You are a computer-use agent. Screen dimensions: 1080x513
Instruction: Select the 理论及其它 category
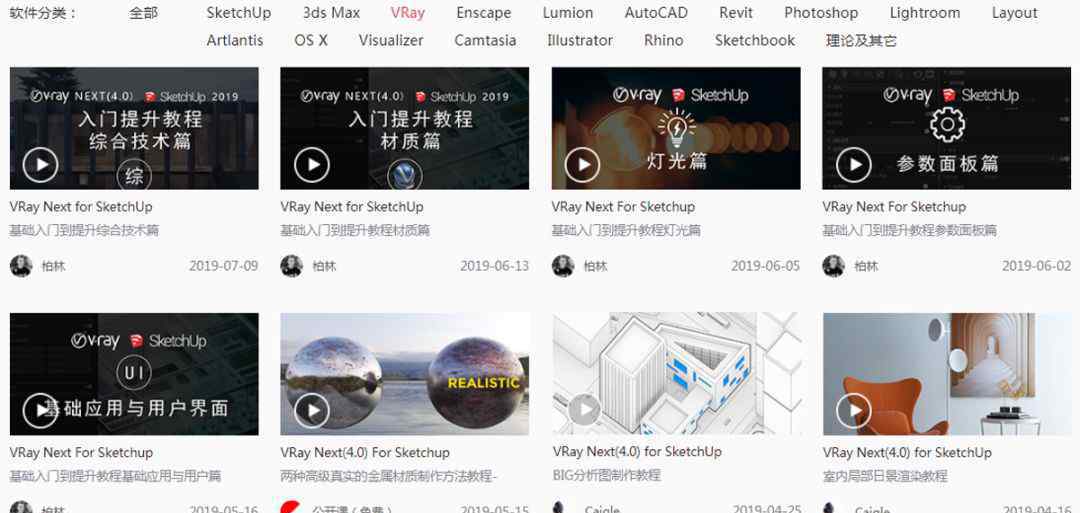pyautogui.click(x=861, y=40)
